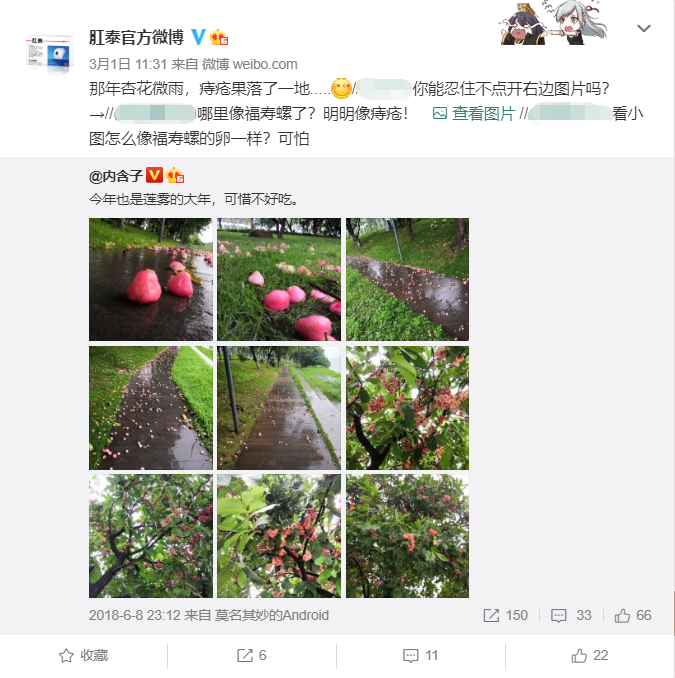
Task: Like this post with 22 likes
Action: tap(590, 656)
